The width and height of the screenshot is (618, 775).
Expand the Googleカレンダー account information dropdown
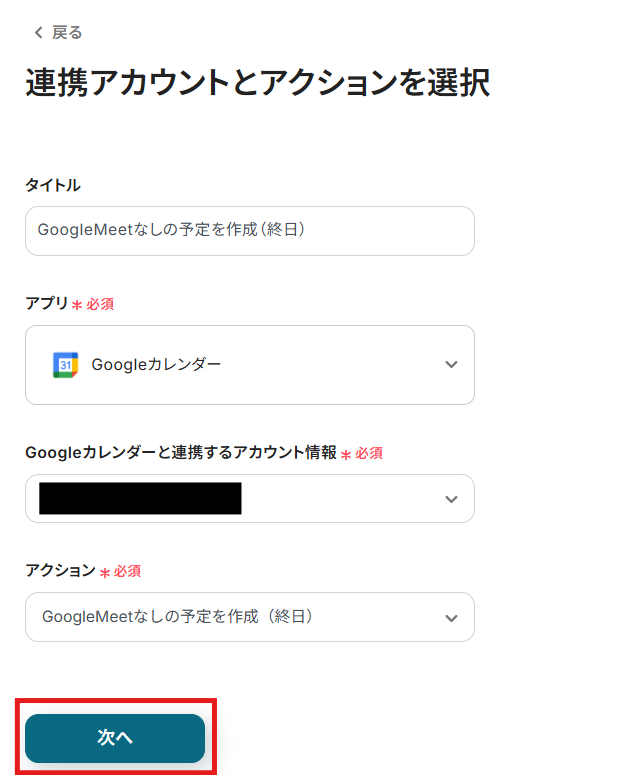tap(249, 498)
